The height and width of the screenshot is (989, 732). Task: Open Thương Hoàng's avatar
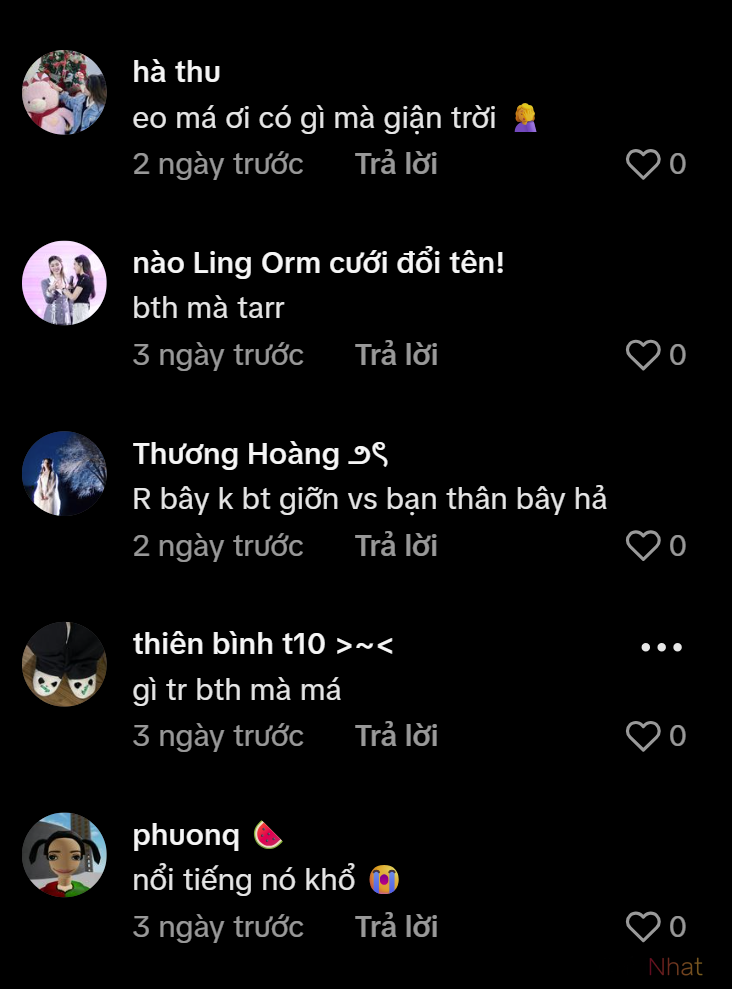[64, 474]
